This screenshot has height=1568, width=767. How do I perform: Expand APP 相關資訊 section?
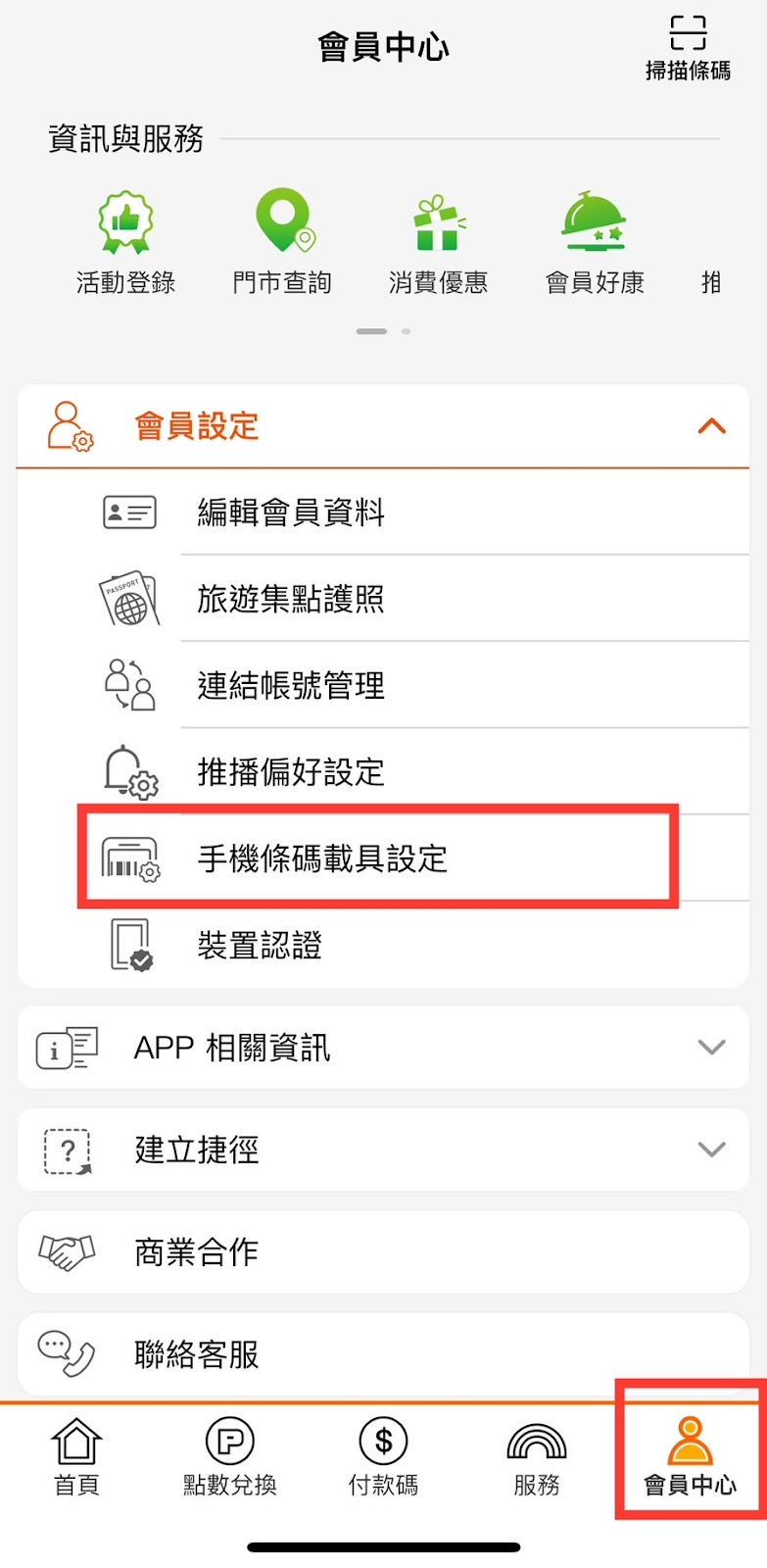[382, 1048]
